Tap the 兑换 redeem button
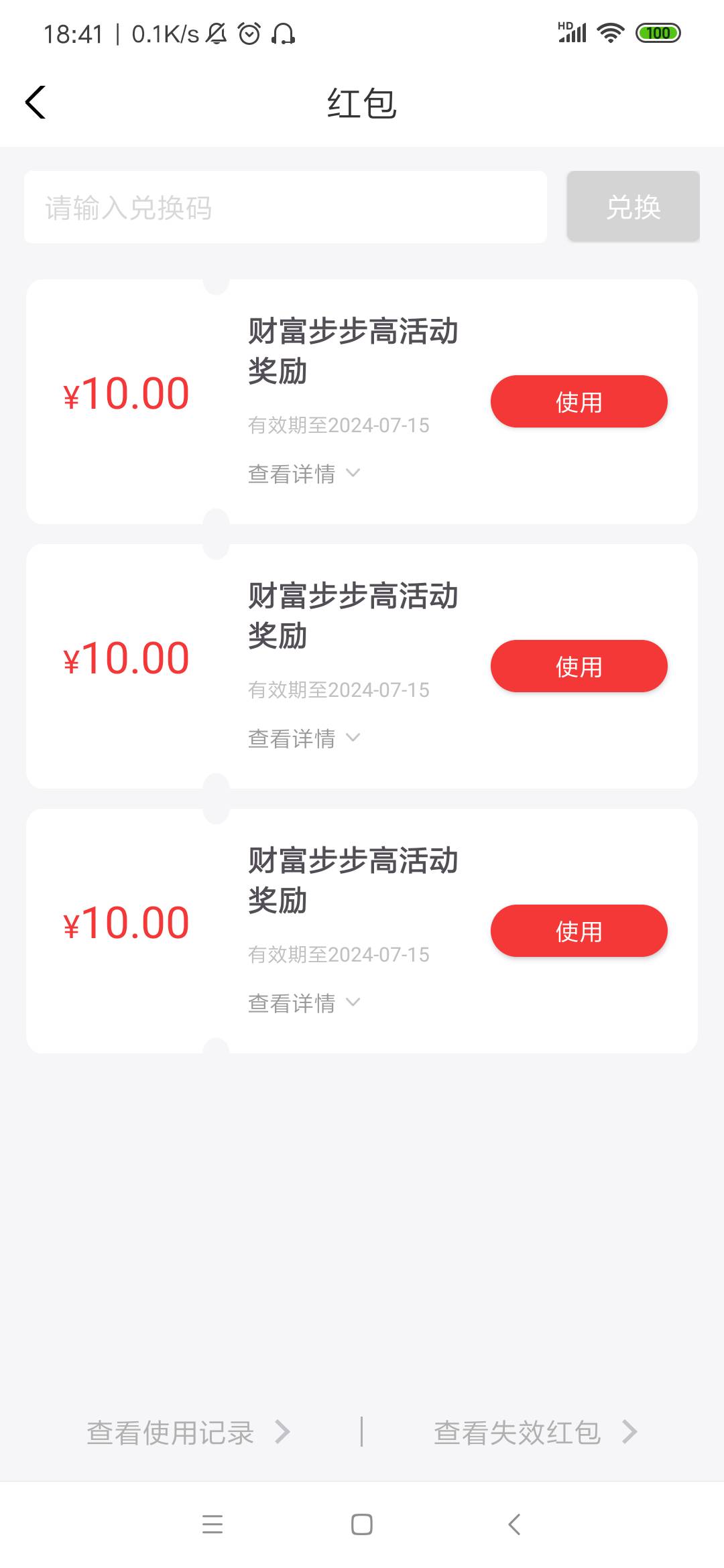724x1568 pixels. (633, 206)
